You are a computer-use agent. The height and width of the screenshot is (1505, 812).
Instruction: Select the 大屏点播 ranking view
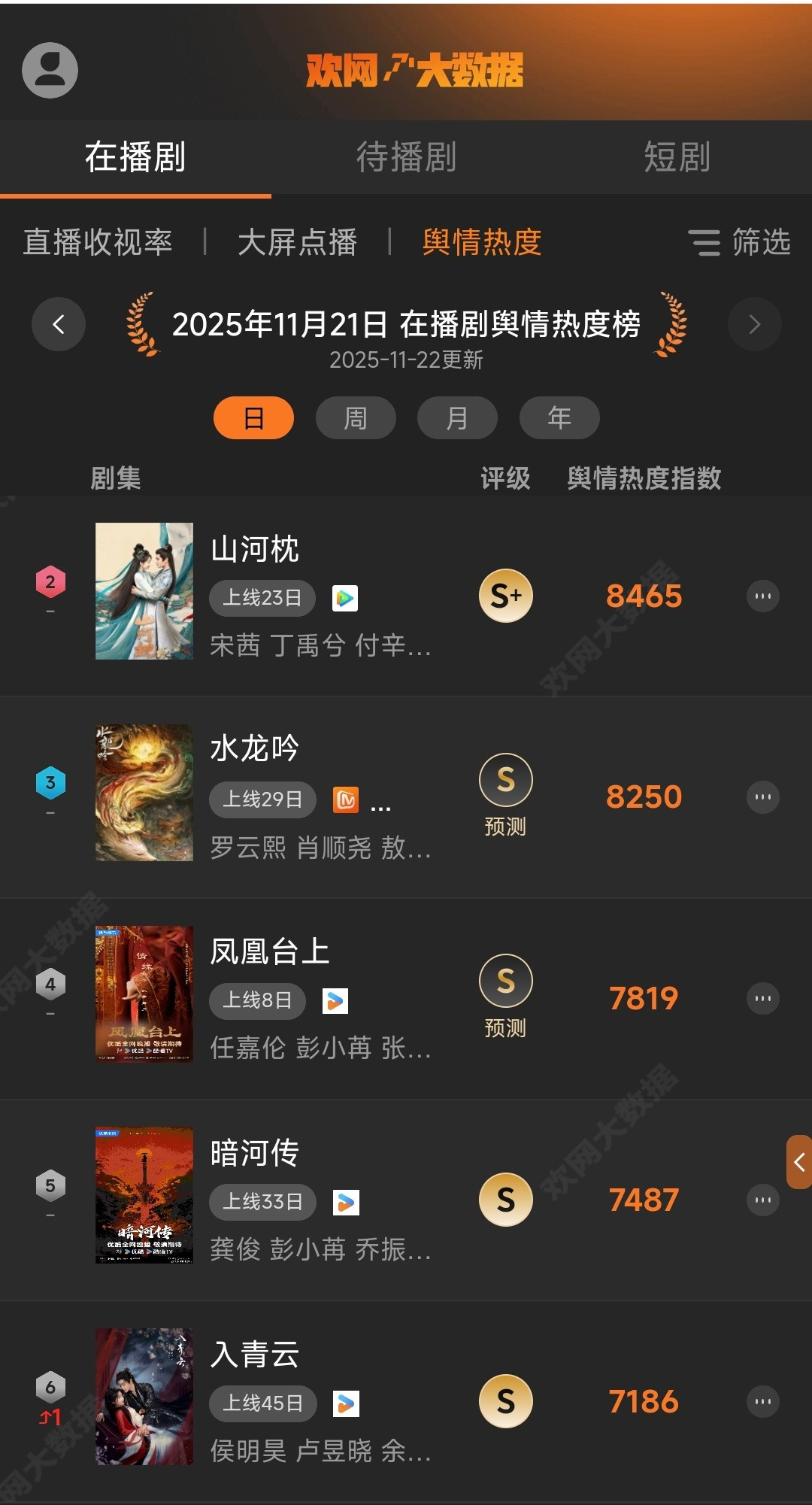(x=298, y=243)
